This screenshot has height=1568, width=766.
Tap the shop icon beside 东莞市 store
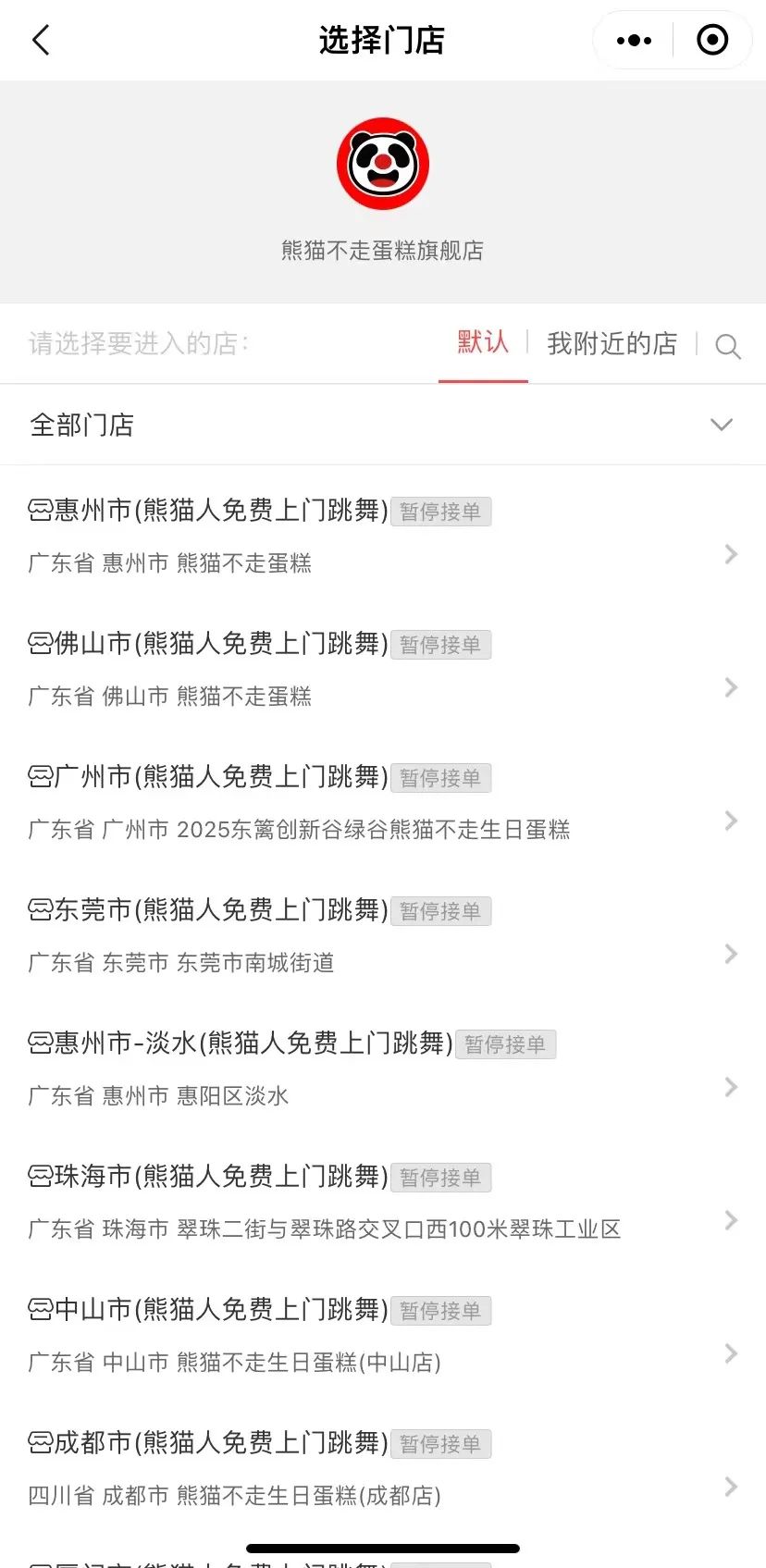coord(39,910)
